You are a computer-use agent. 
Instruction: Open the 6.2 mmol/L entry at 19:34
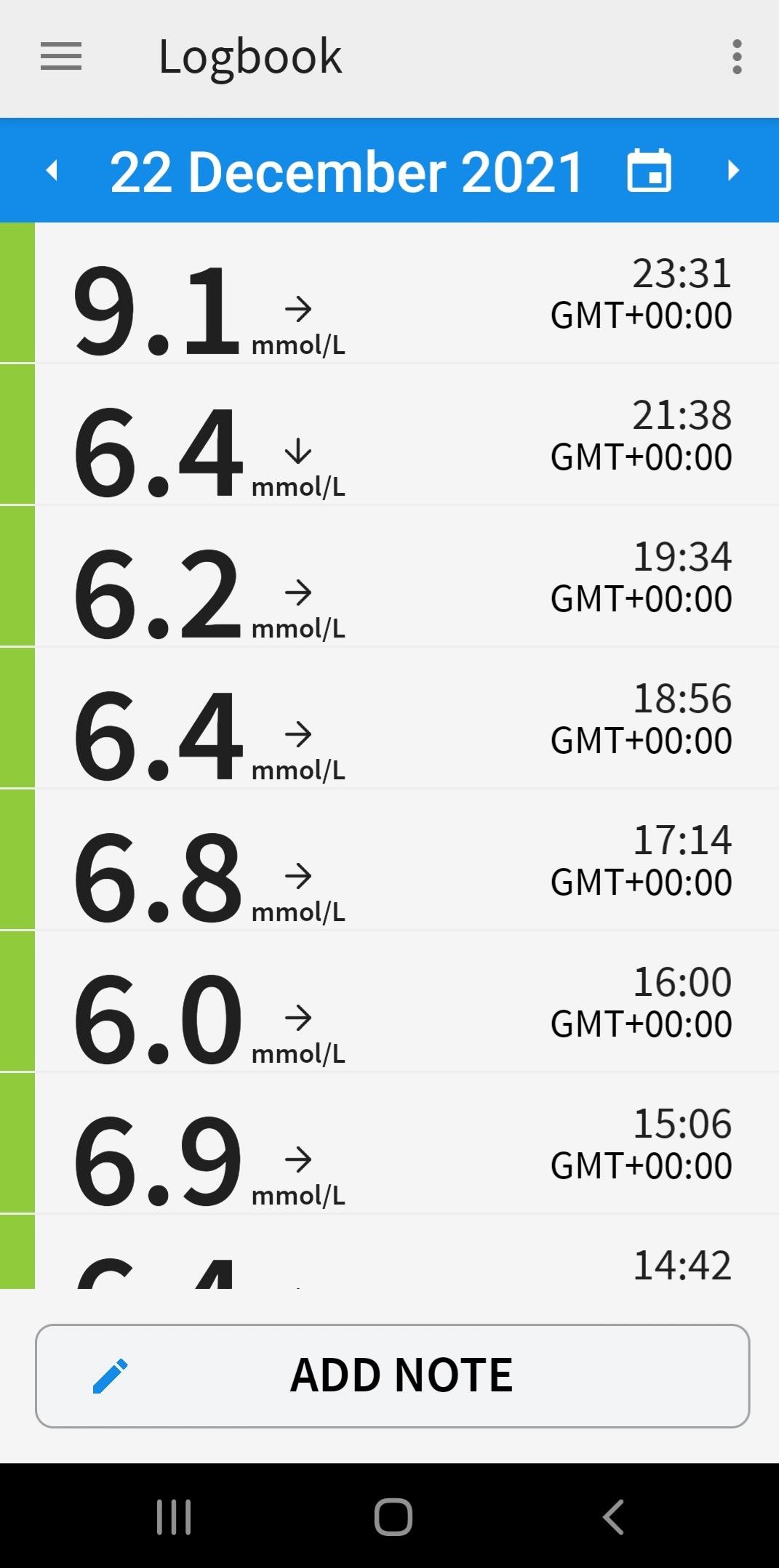389,576
